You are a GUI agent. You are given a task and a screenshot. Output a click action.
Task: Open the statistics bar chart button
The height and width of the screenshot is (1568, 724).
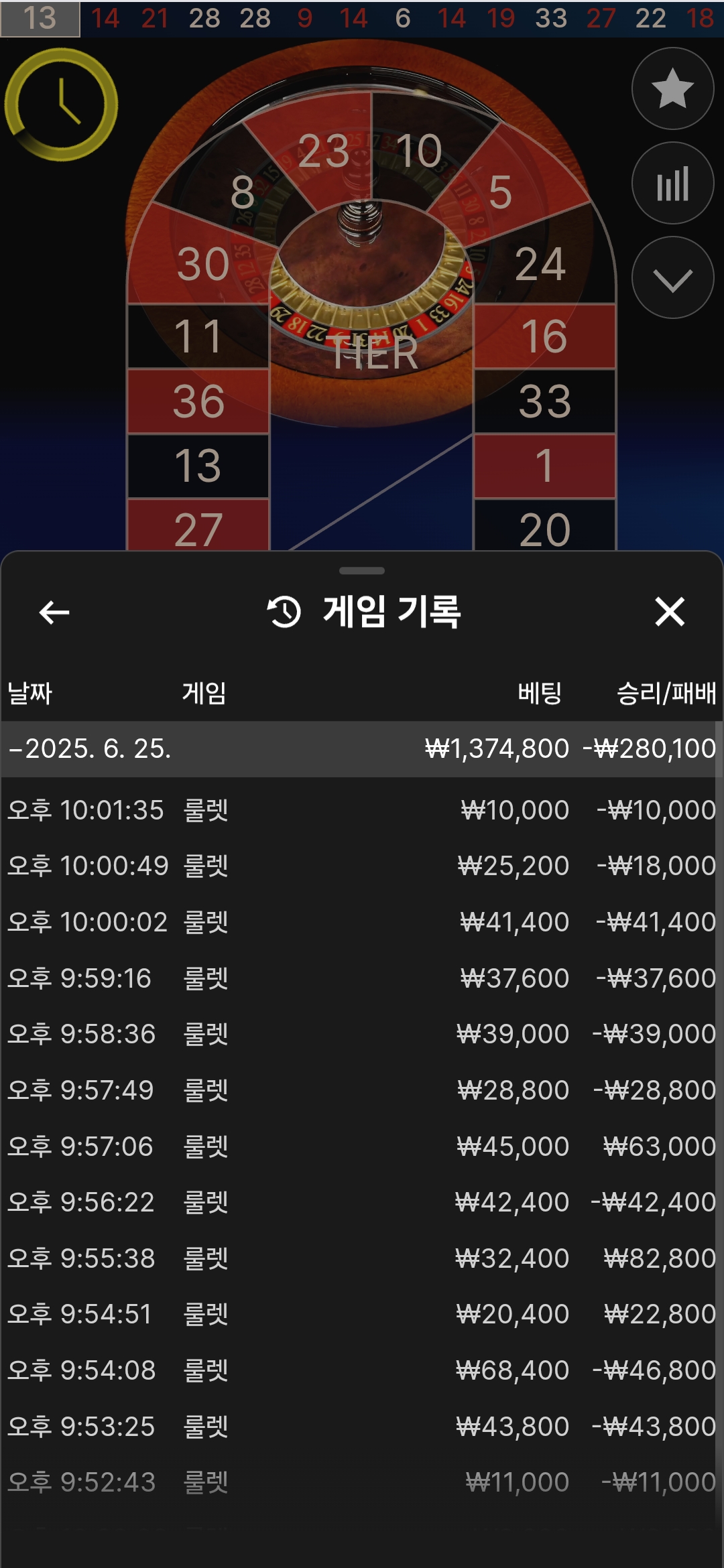672,183
